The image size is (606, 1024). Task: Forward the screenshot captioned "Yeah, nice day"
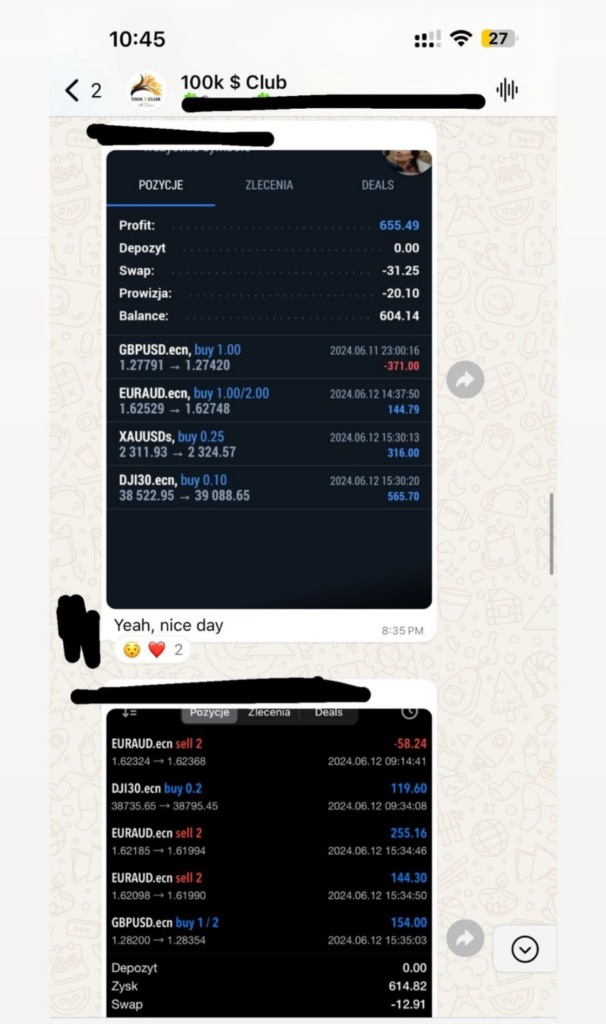(465, 380)
